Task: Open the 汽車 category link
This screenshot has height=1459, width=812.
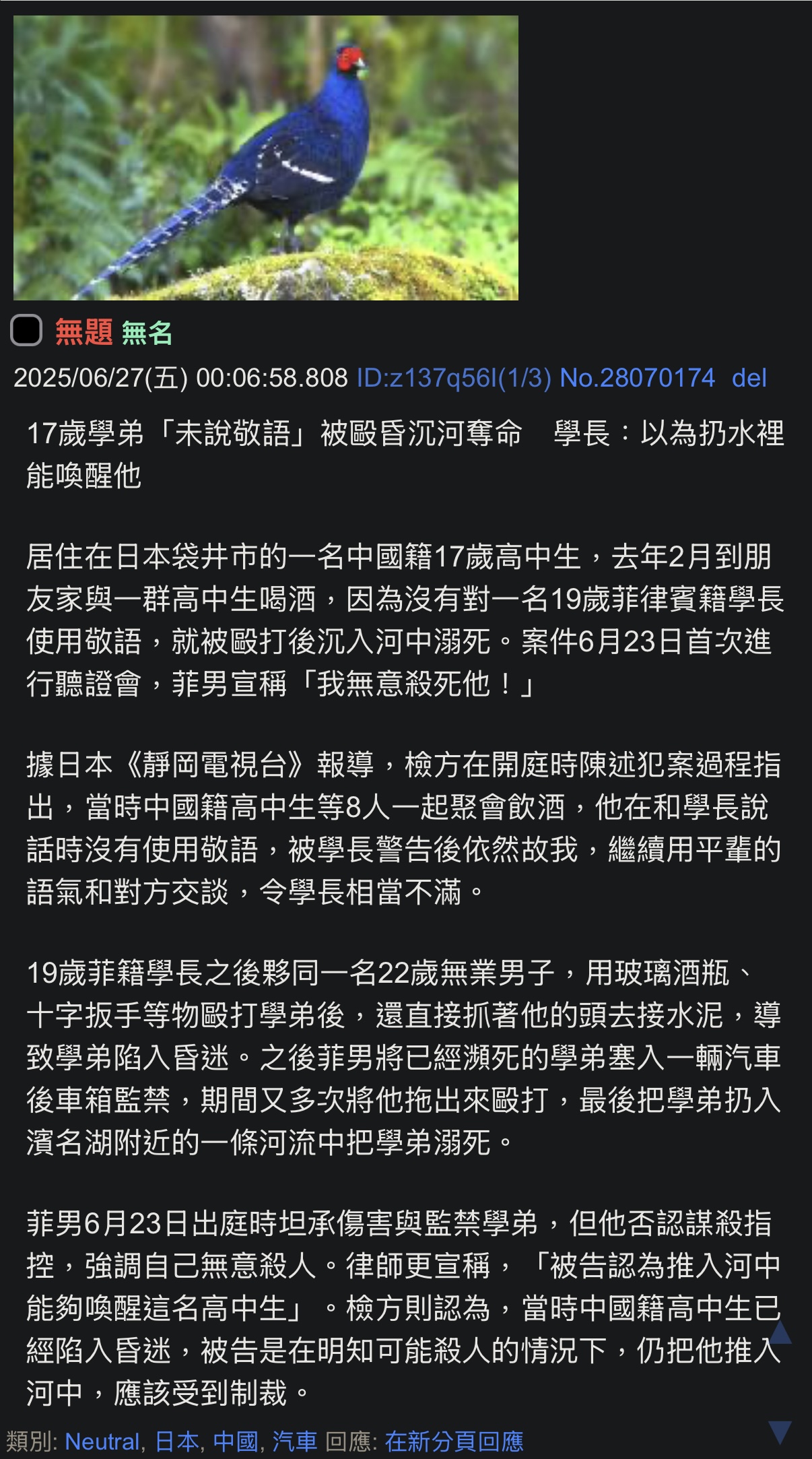Action: pos(294,1441)
